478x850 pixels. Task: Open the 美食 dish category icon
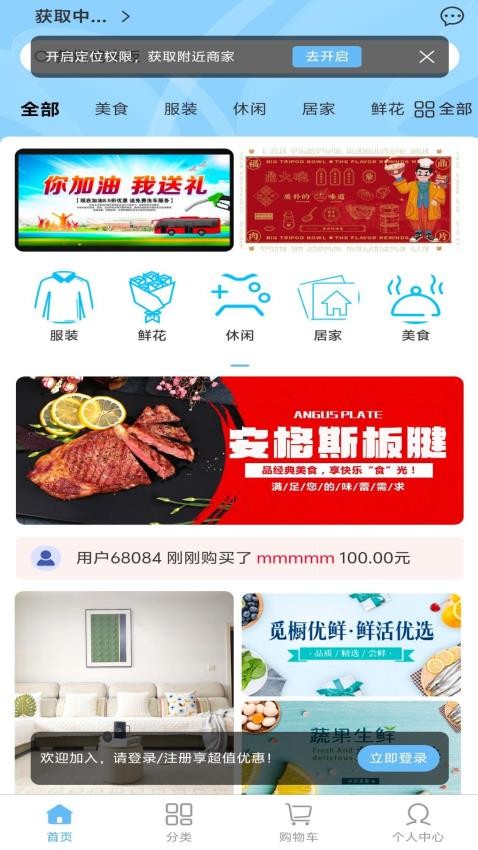click(x=416, y=307)
